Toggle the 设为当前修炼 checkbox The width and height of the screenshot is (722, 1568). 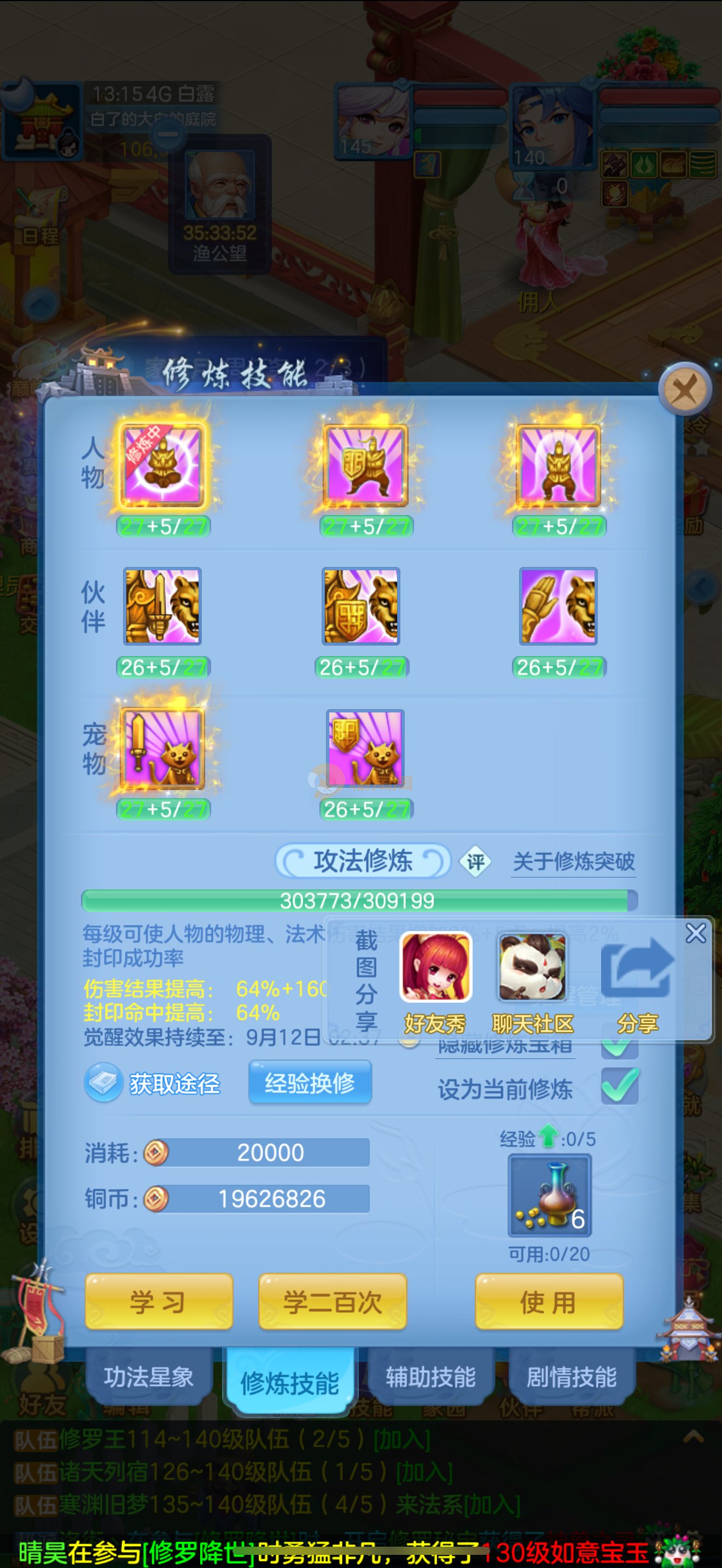click(620, 1086)
